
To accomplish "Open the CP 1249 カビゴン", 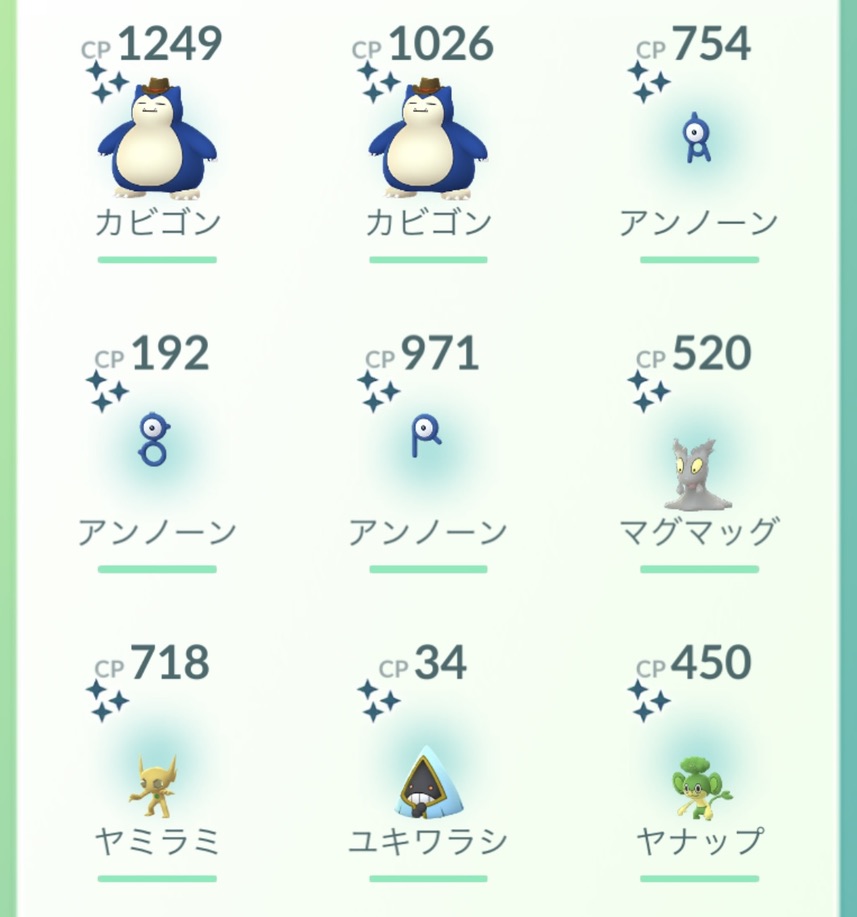I will (x=157, y=140).
